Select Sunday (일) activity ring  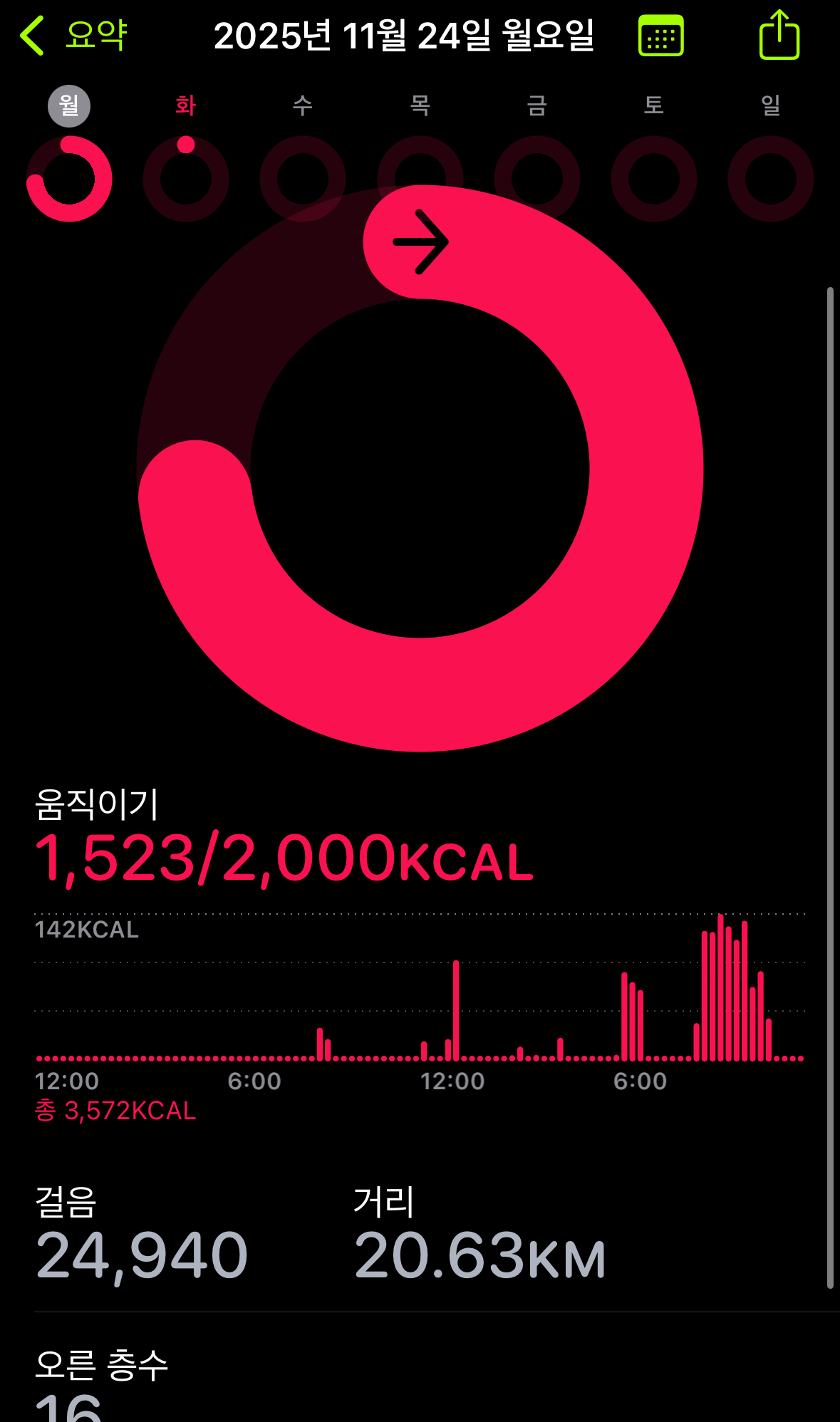coord(771,178)
